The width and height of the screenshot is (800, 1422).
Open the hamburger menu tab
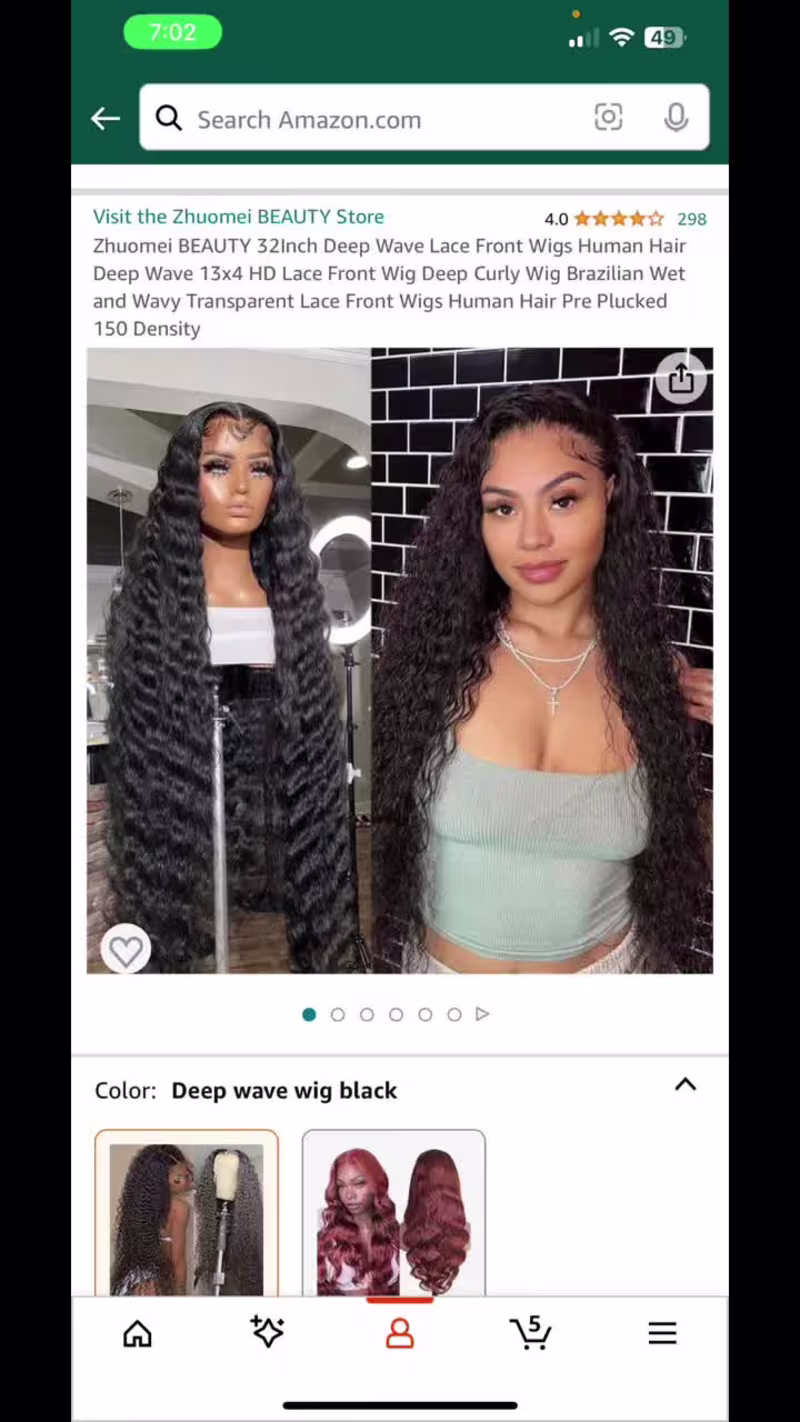tap(662, 1333)
